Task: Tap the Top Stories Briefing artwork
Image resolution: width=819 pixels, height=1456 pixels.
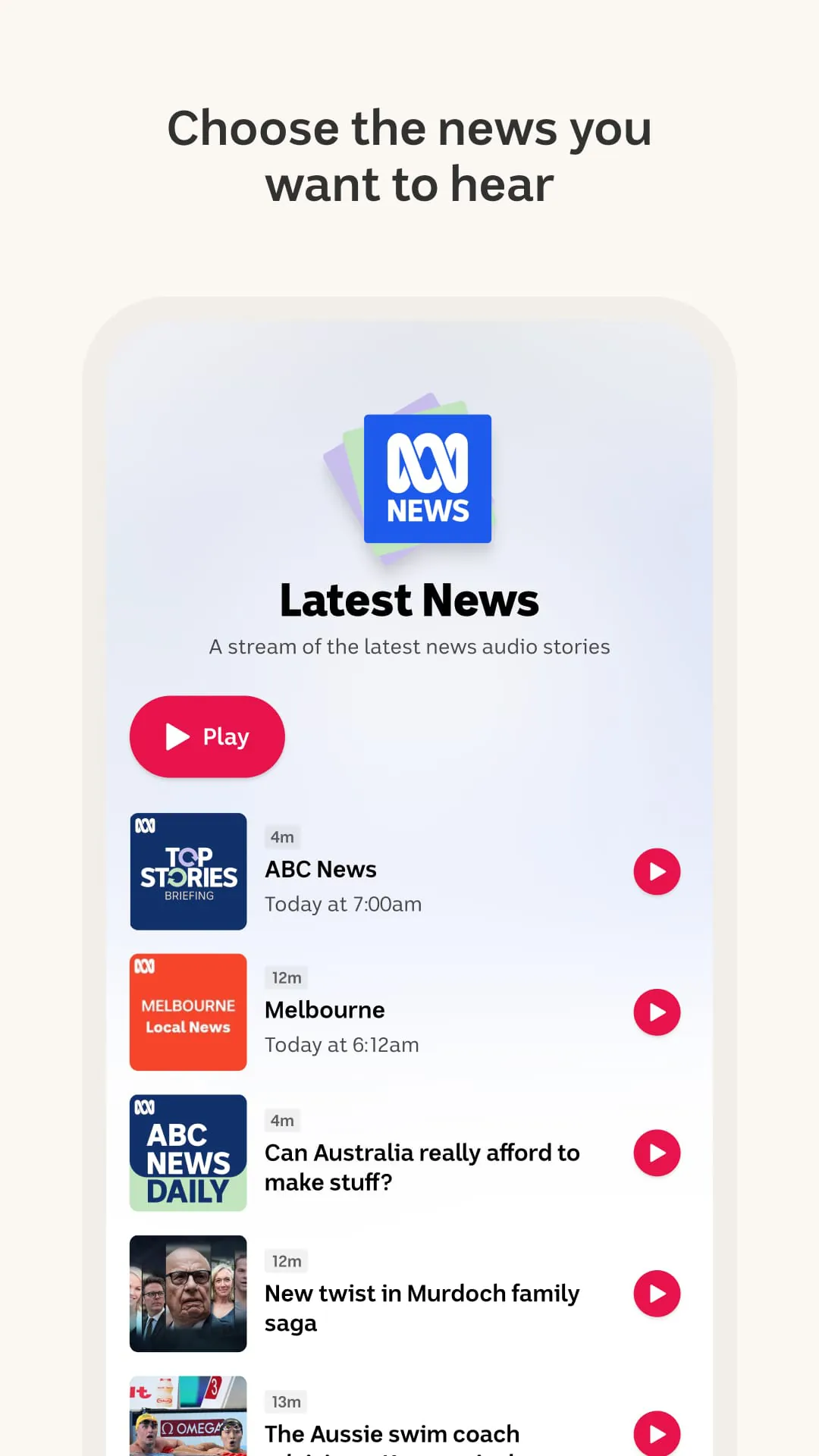Action: pos(187,871)
